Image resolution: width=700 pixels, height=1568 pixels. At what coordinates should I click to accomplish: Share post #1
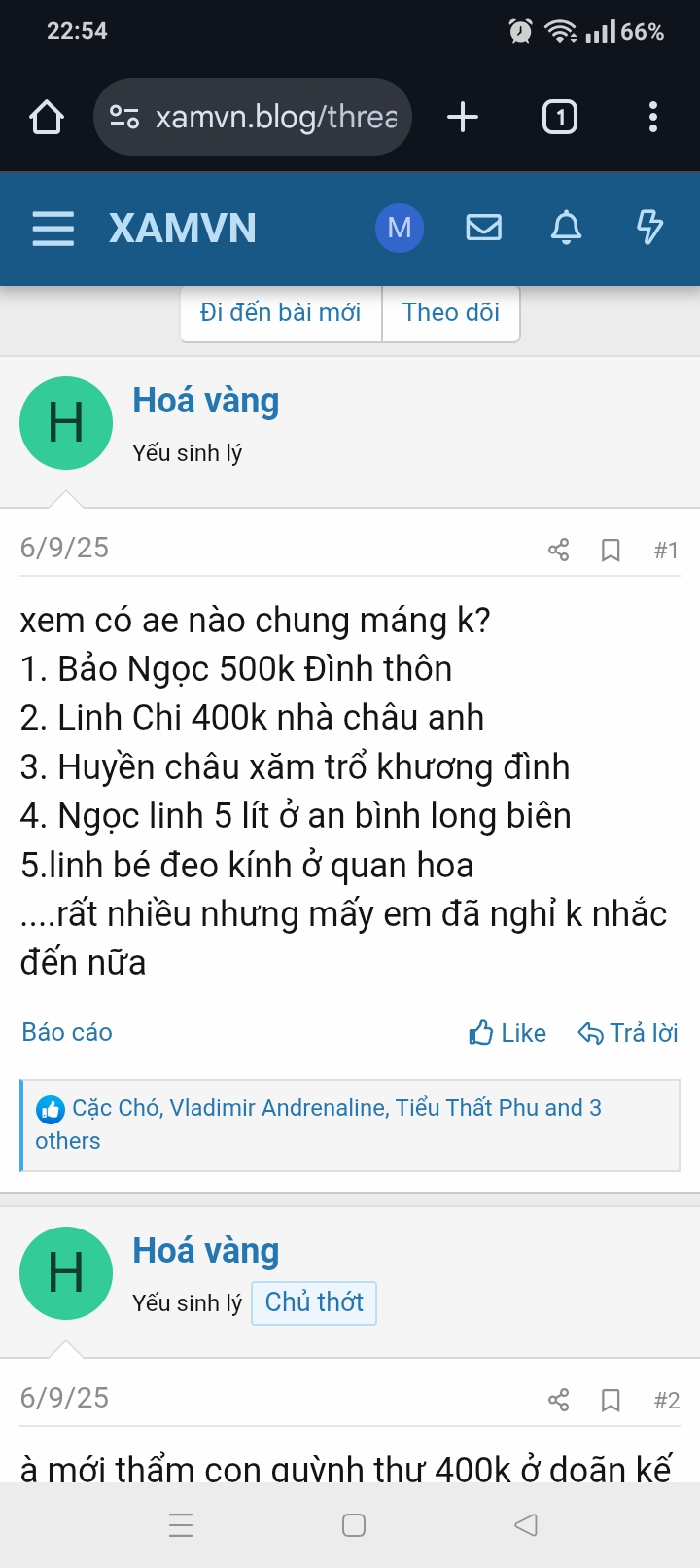coord(558,551)
